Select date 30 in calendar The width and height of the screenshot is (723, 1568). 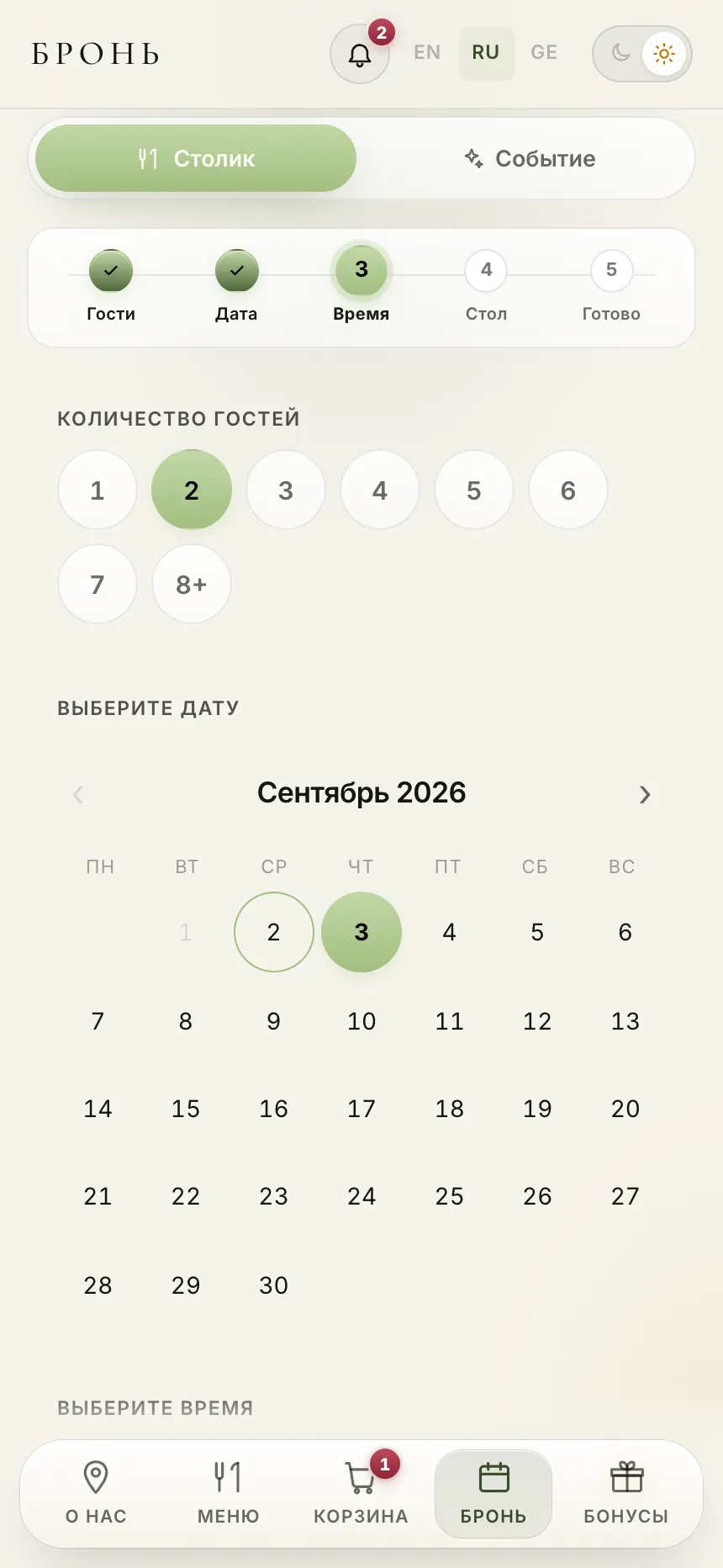pos(273,1285)
